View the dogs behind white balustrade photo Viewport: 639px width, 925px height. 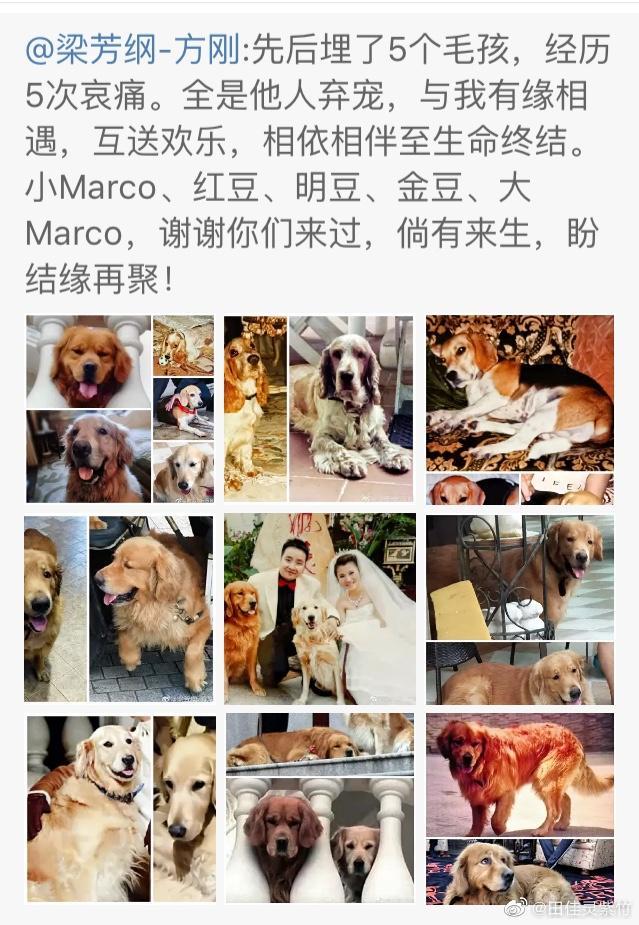click(x=320, y=808)
